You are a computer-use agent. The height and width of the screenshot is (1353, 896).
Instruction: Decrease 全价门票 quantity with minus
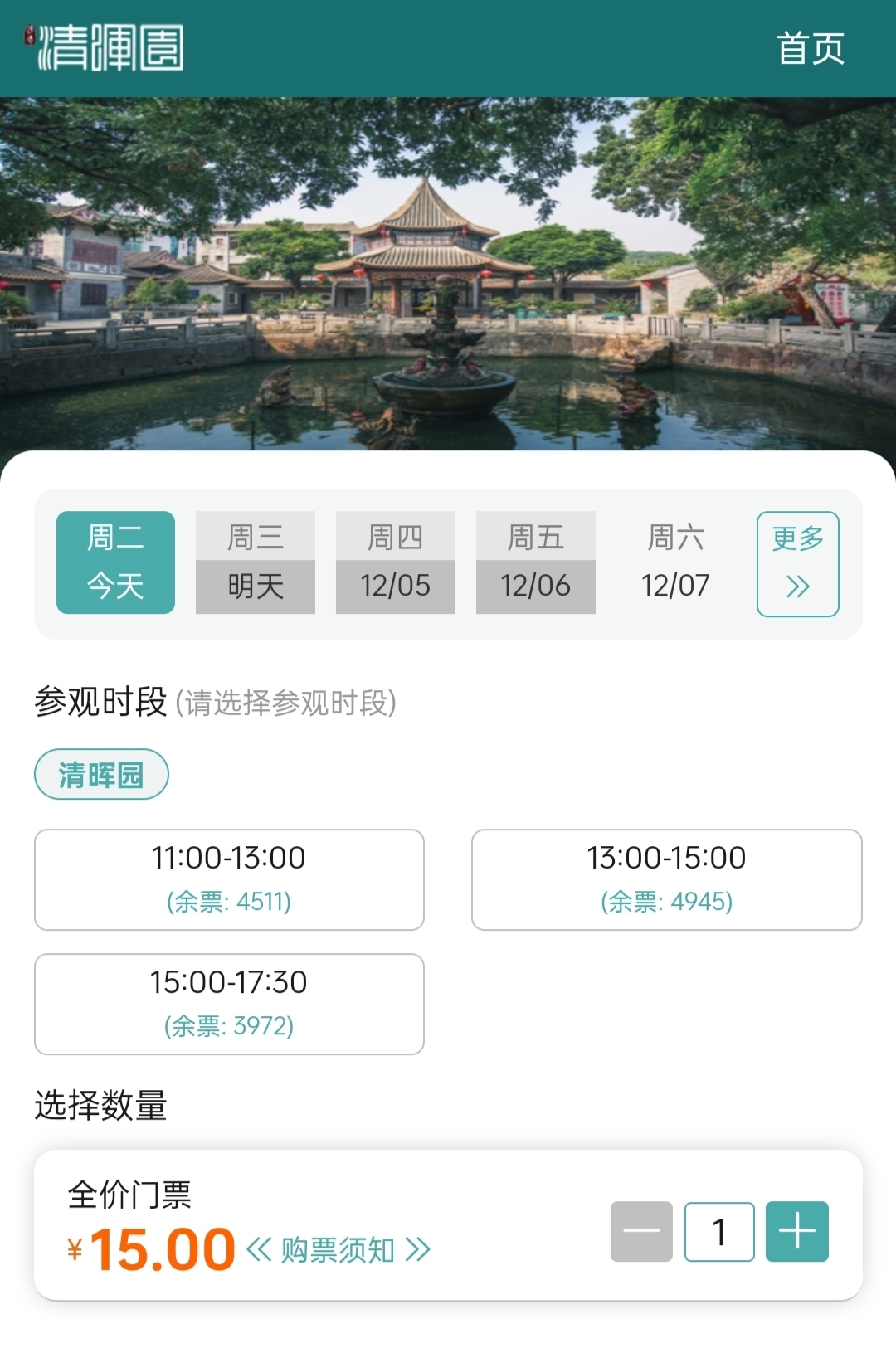click(641, 1231)
